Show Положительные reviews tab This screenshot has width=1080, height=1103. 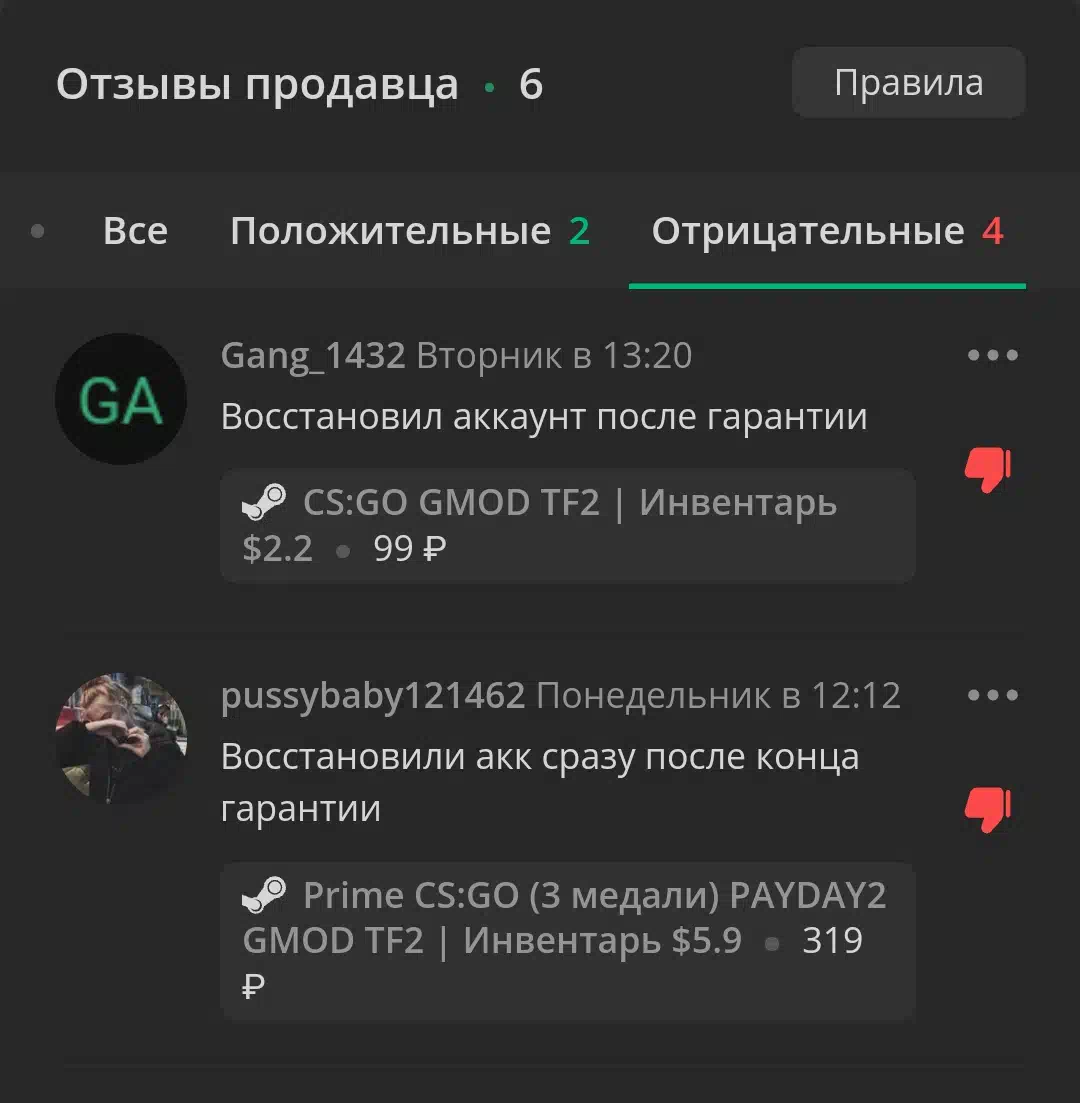[409, 232]
